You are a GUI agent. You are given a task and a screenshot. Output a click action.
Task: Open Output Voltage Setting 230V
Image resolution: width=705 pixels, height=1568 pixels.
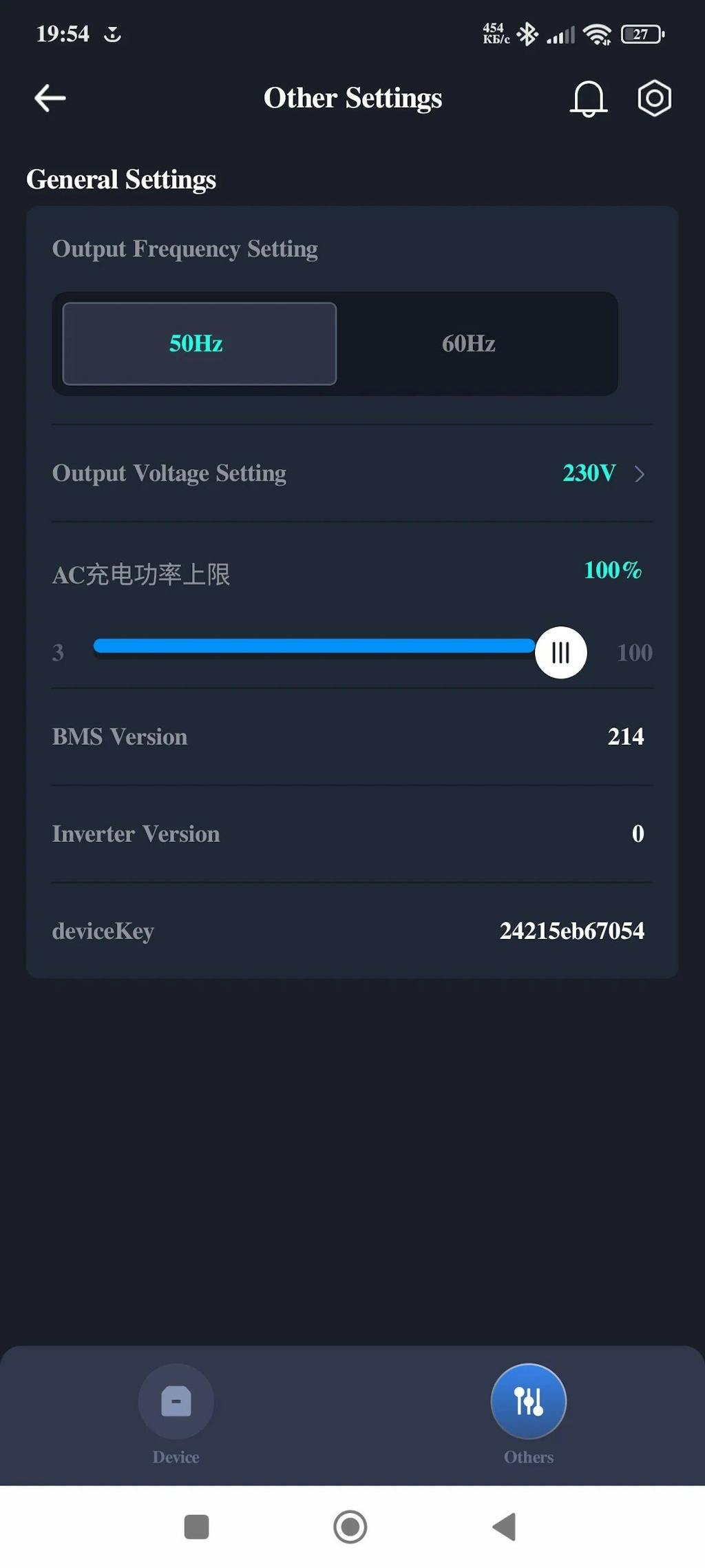[x=602, y=473]
